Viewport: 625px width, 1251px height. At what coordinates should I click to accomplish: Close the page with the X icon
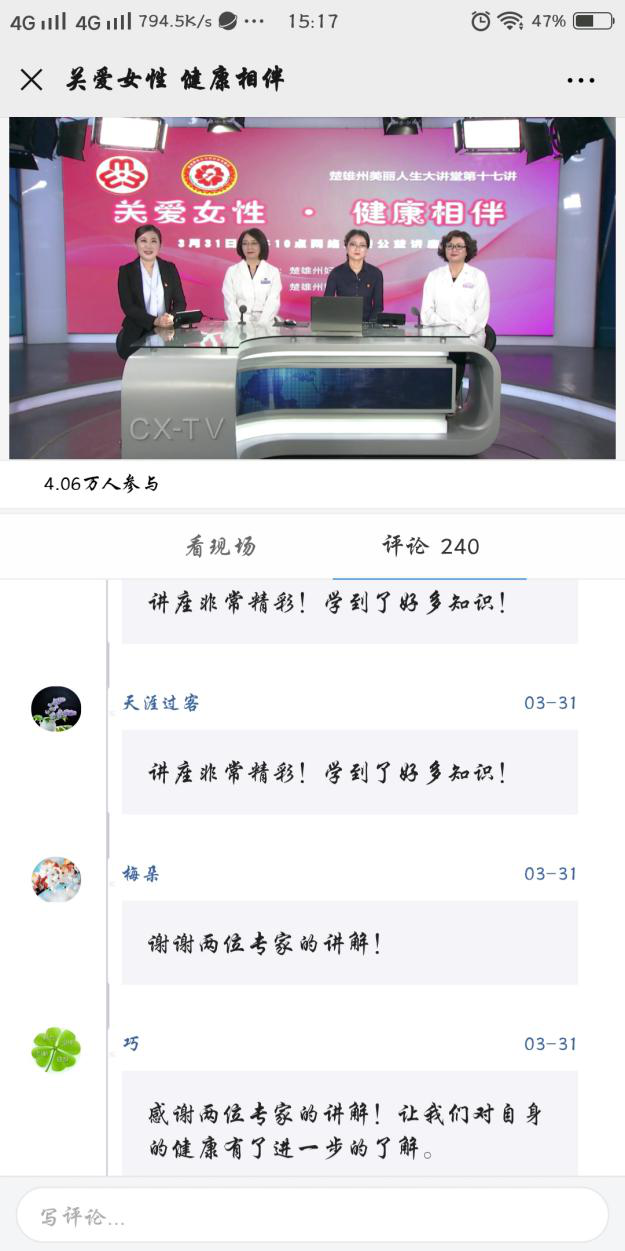(32, 80)
